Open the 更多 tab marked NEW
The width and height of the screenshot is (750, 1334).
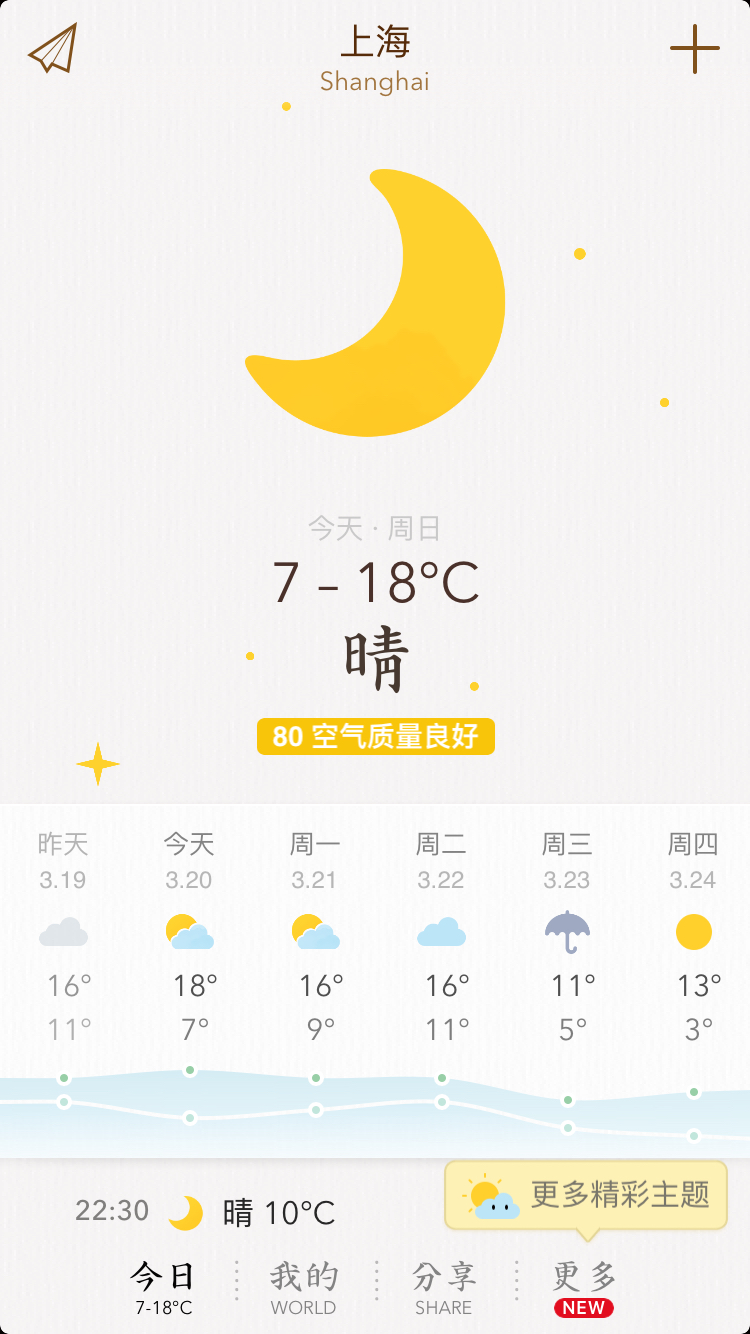coord(584,1289)
